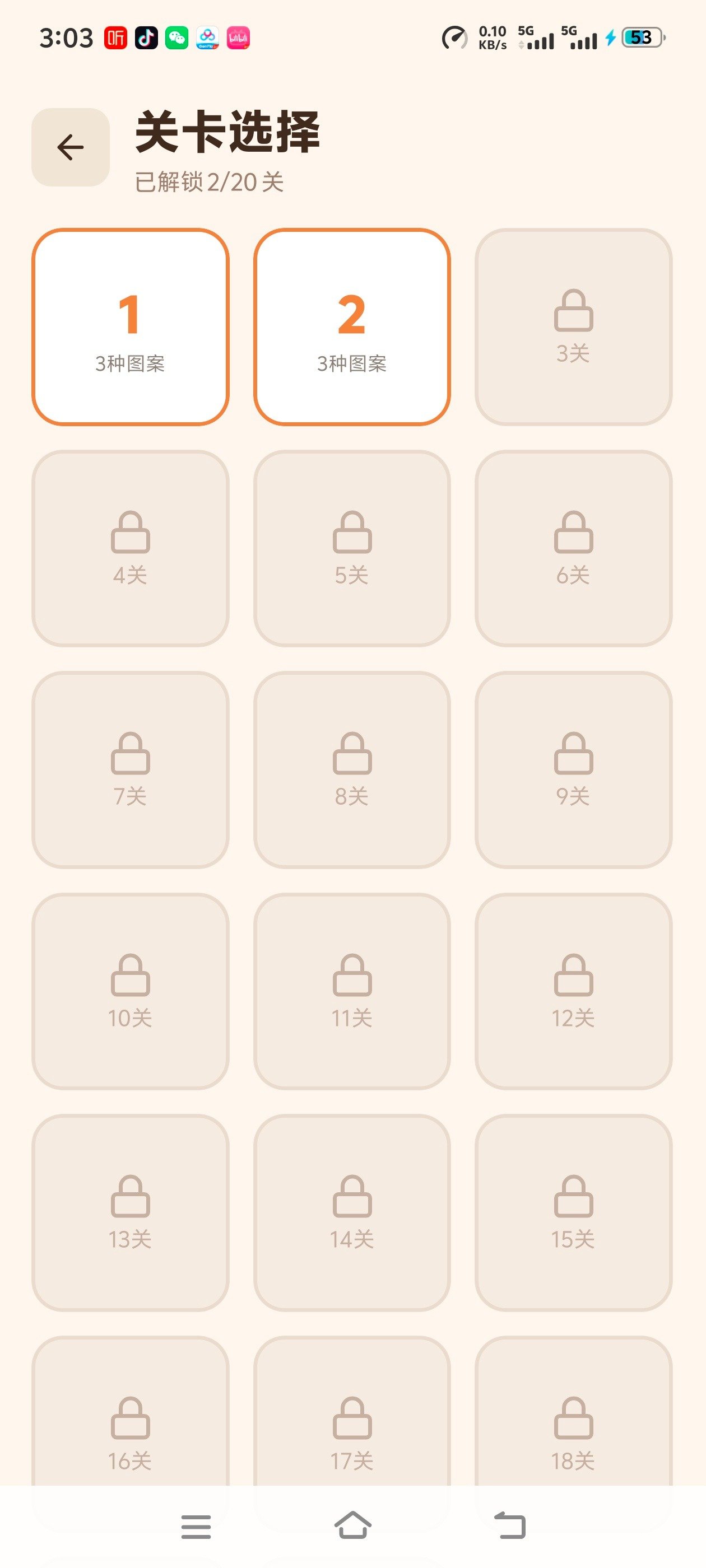Choose the locked 5关 level
The width and height of the screenshot is (706, 1568).
352,548
